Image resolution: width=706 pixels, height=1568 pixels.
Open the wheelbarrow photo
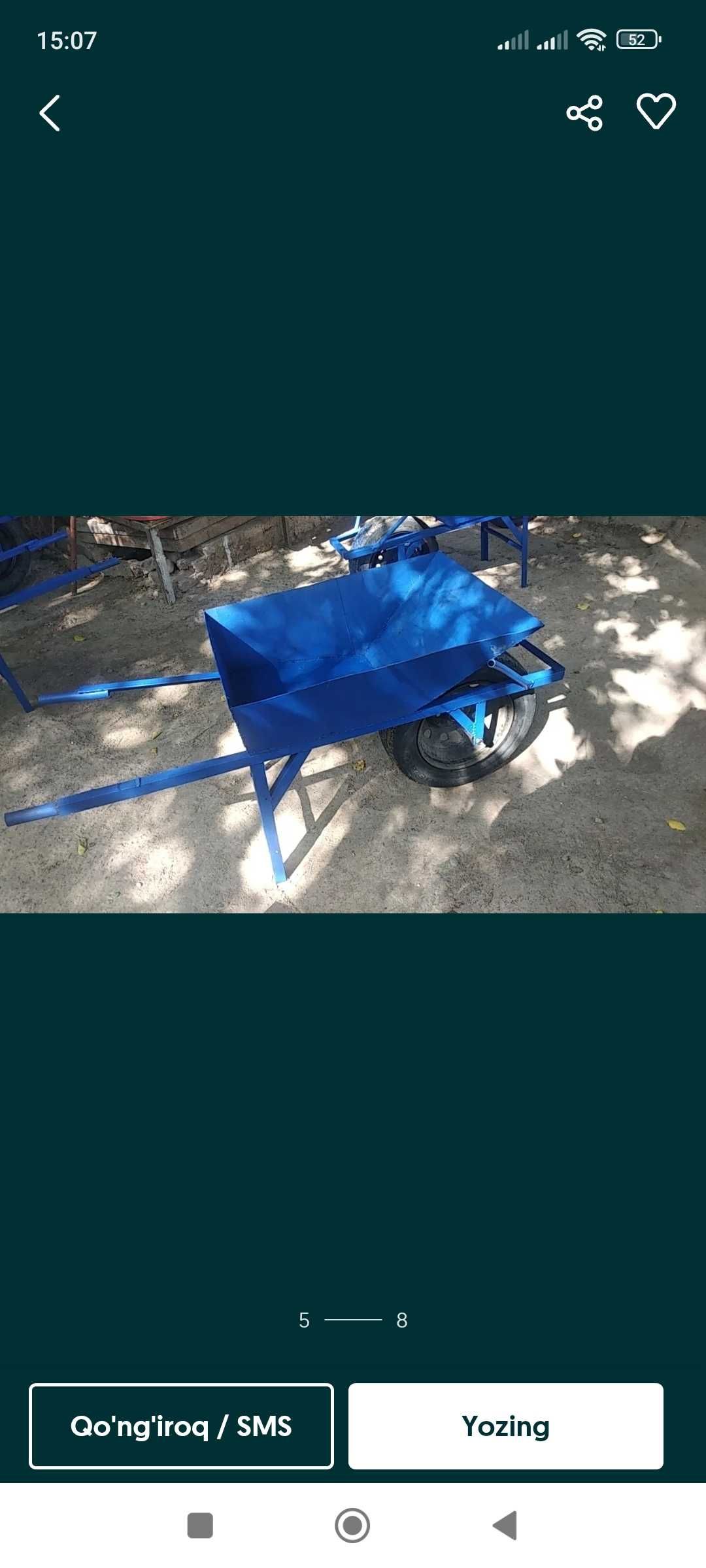click(x=353, y=714)
